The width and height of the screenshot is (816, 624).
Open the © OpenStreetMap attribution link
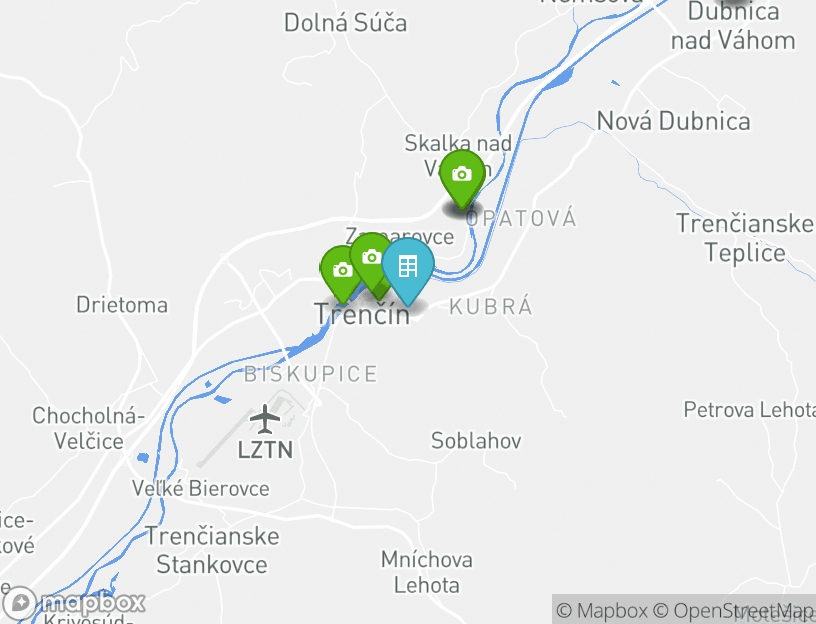[x=733, y=610]
